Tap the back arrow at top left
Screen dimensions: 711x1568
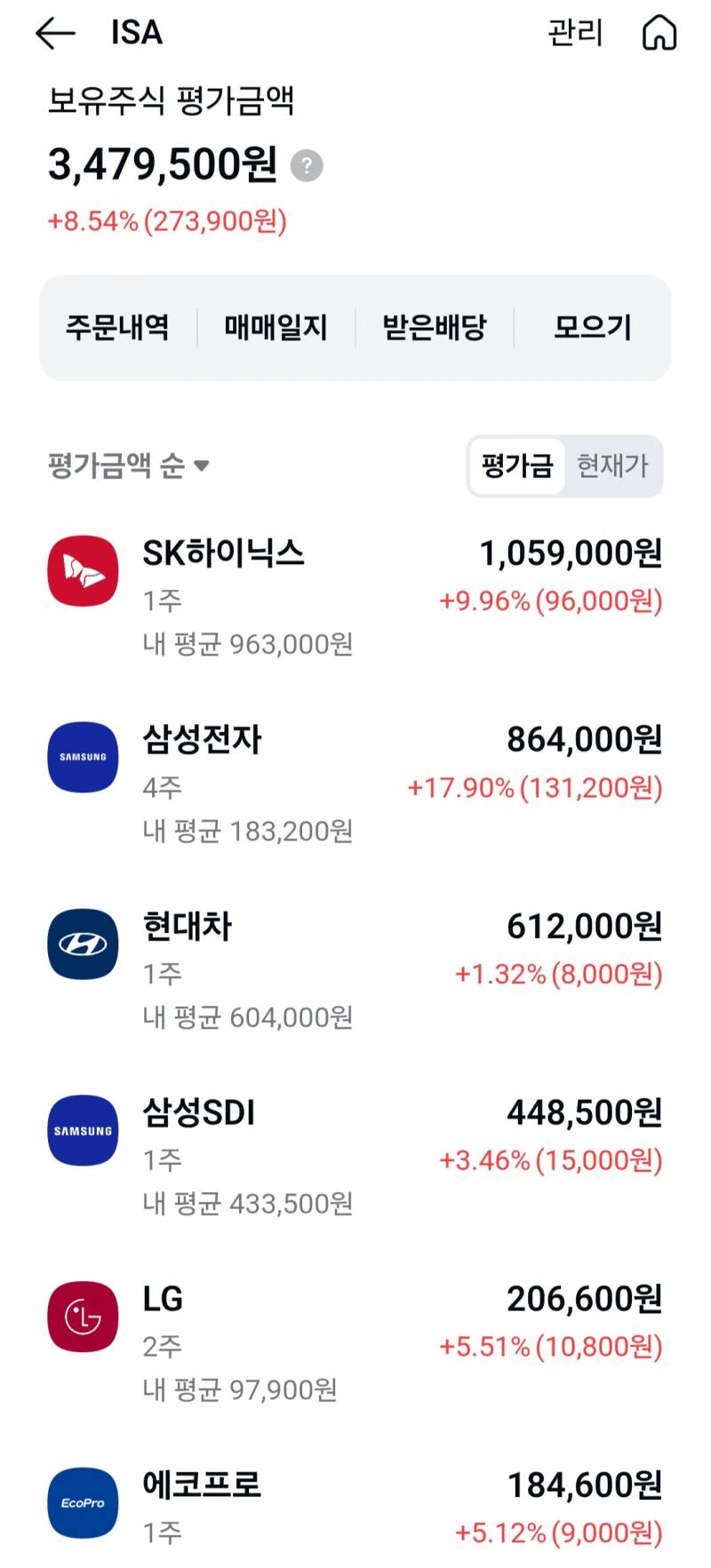click(x=53, y=33)
